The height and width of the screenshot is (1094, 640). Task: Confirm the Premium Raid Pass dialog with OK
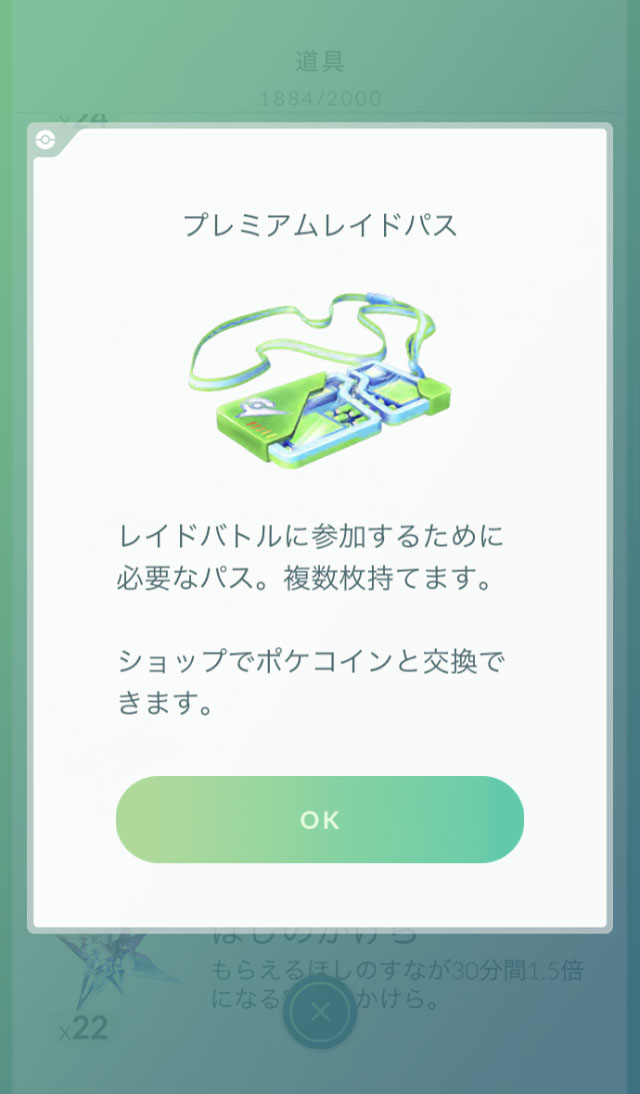[x=320, y=820]
